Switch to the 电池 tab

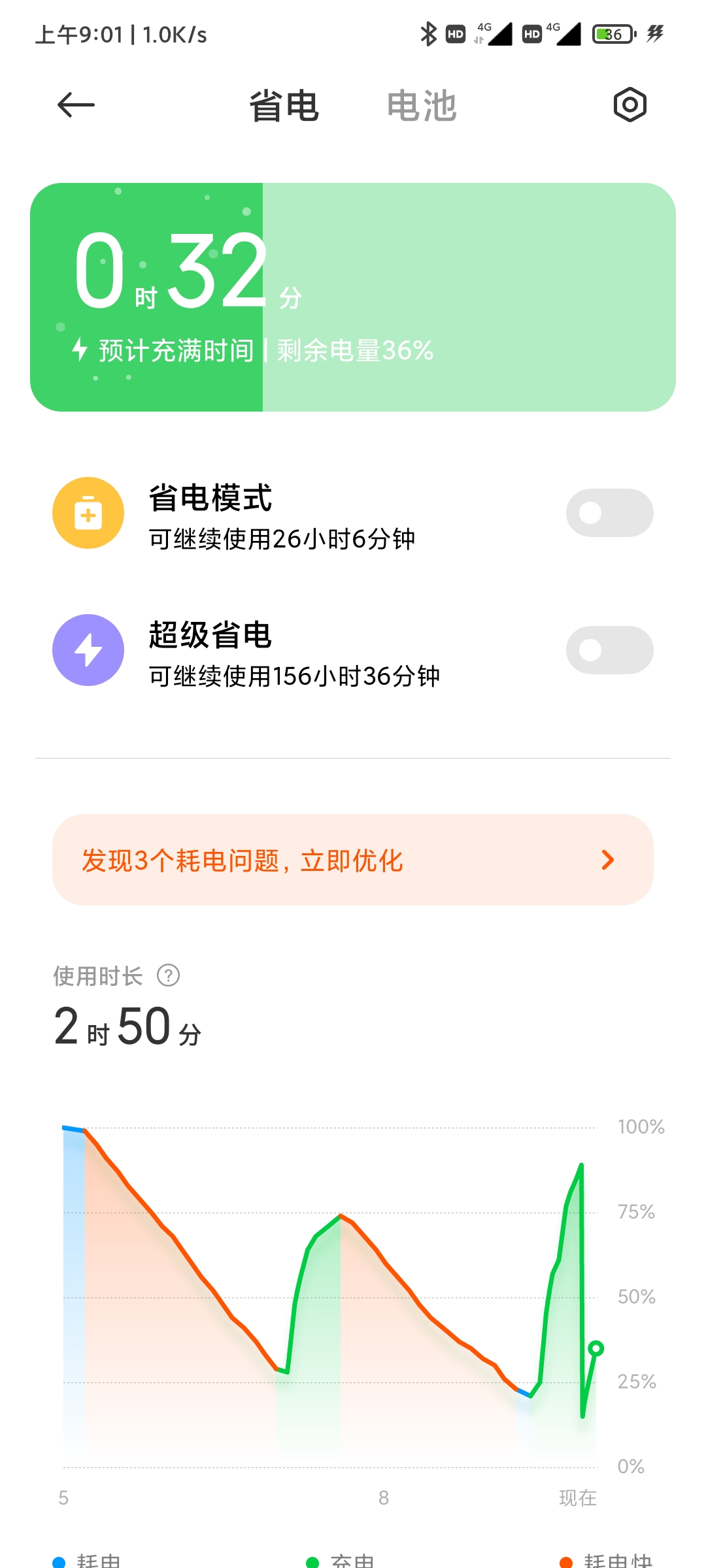tap(422, 106)
